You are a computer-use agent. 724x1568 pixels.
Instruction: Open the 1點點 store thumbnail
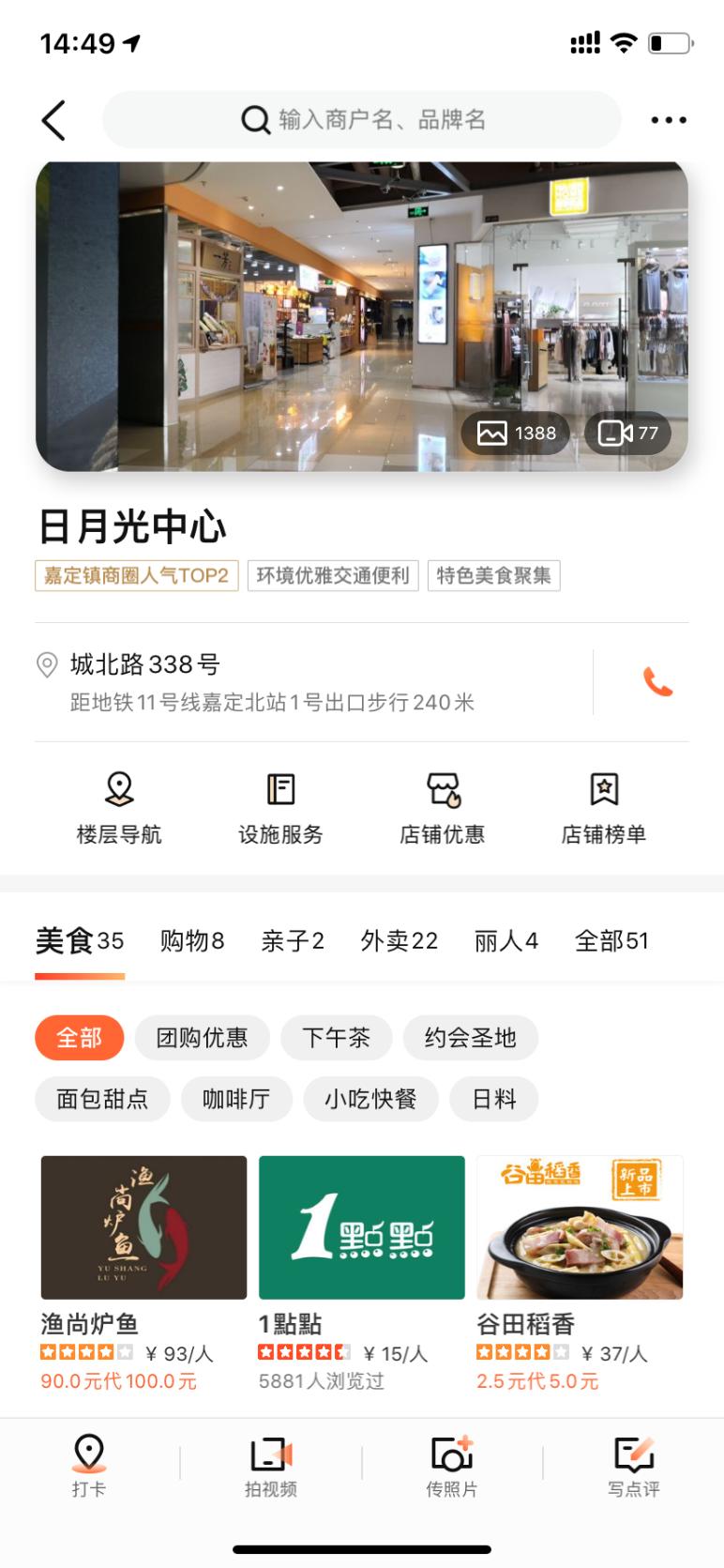pos(361,1225)
